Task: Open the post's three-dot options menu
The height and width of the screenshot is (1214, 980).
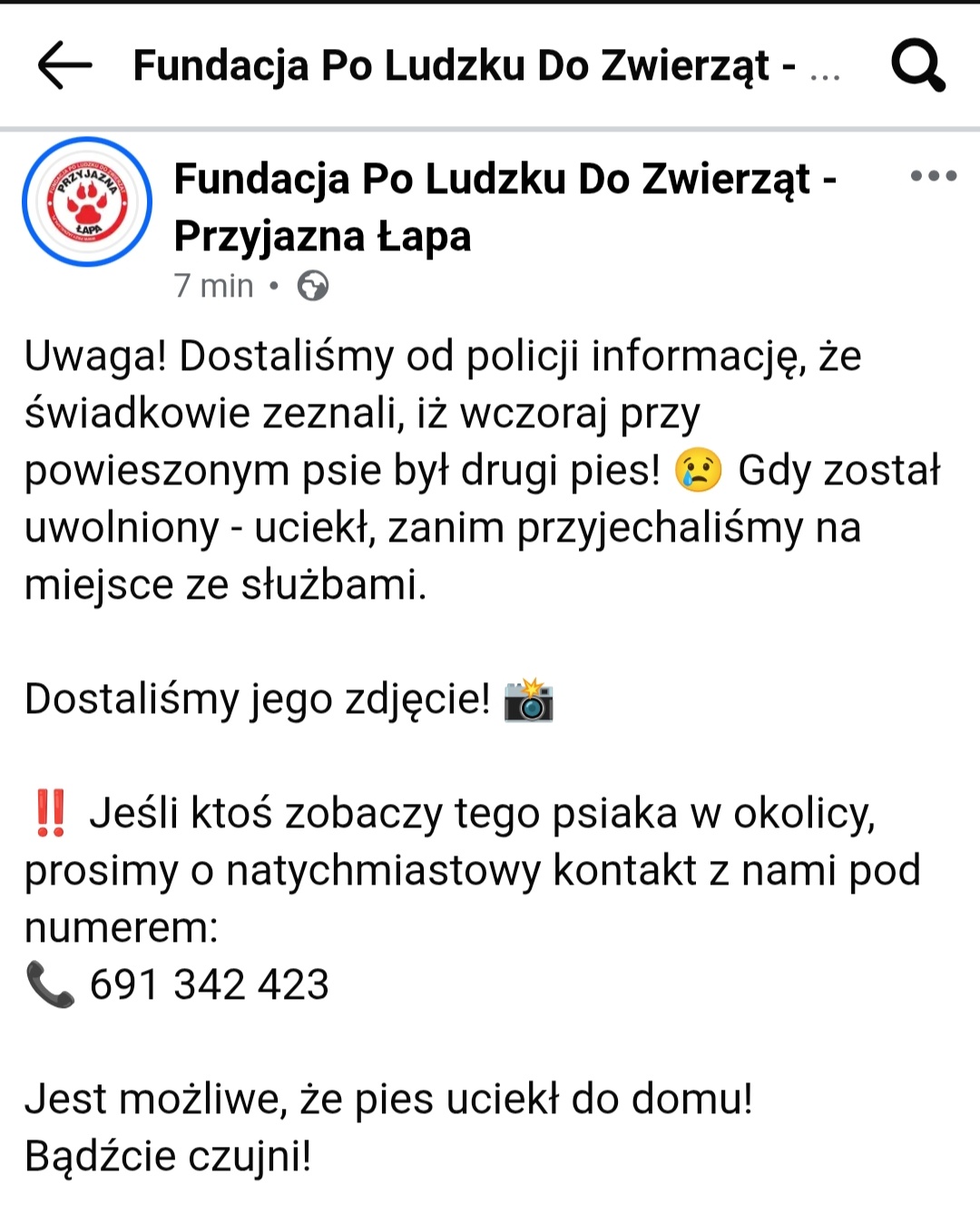Action: tap(933, 176)
